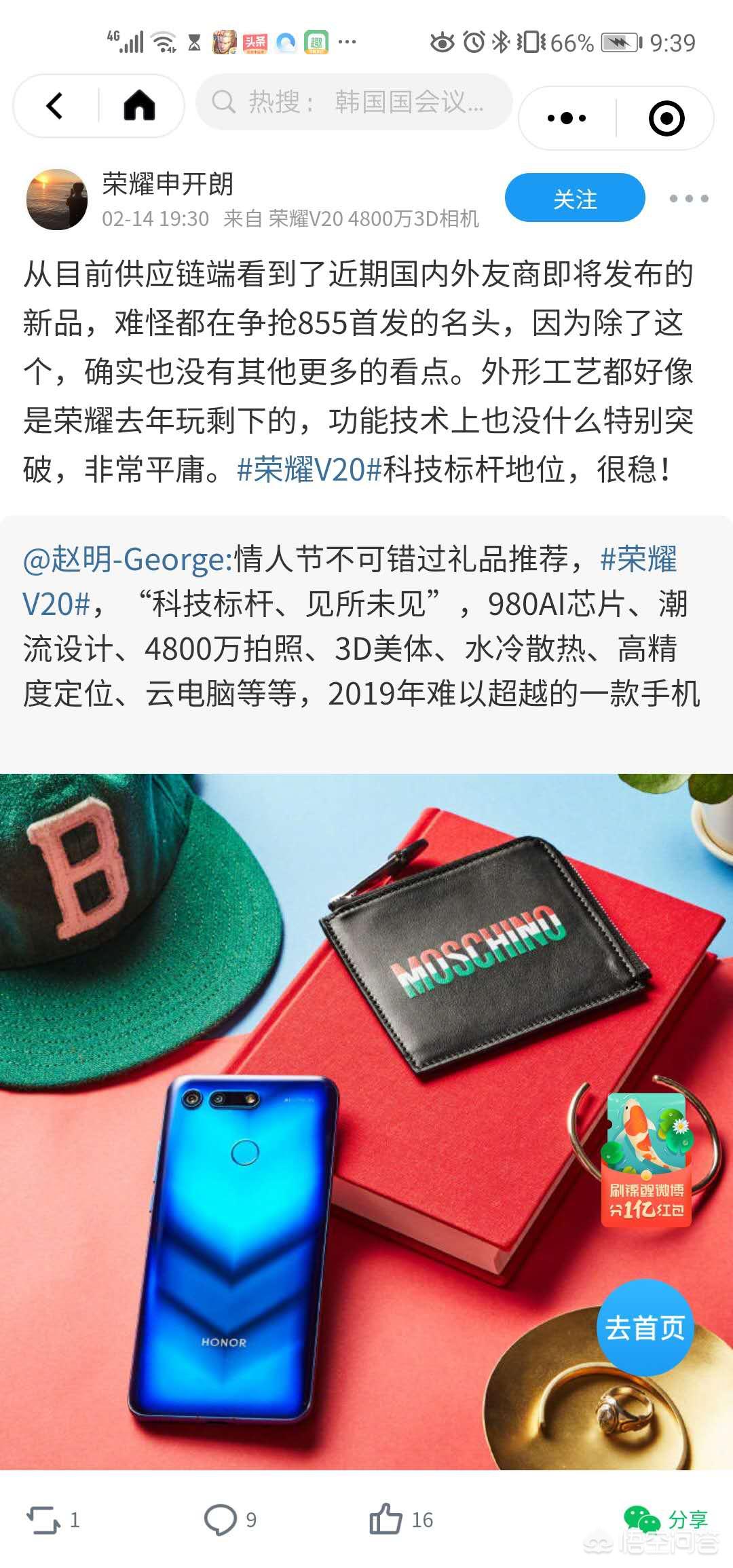This screenshot has height=1568, width=733.
Task: Open the comments on this post
Action: [231, 1520]
